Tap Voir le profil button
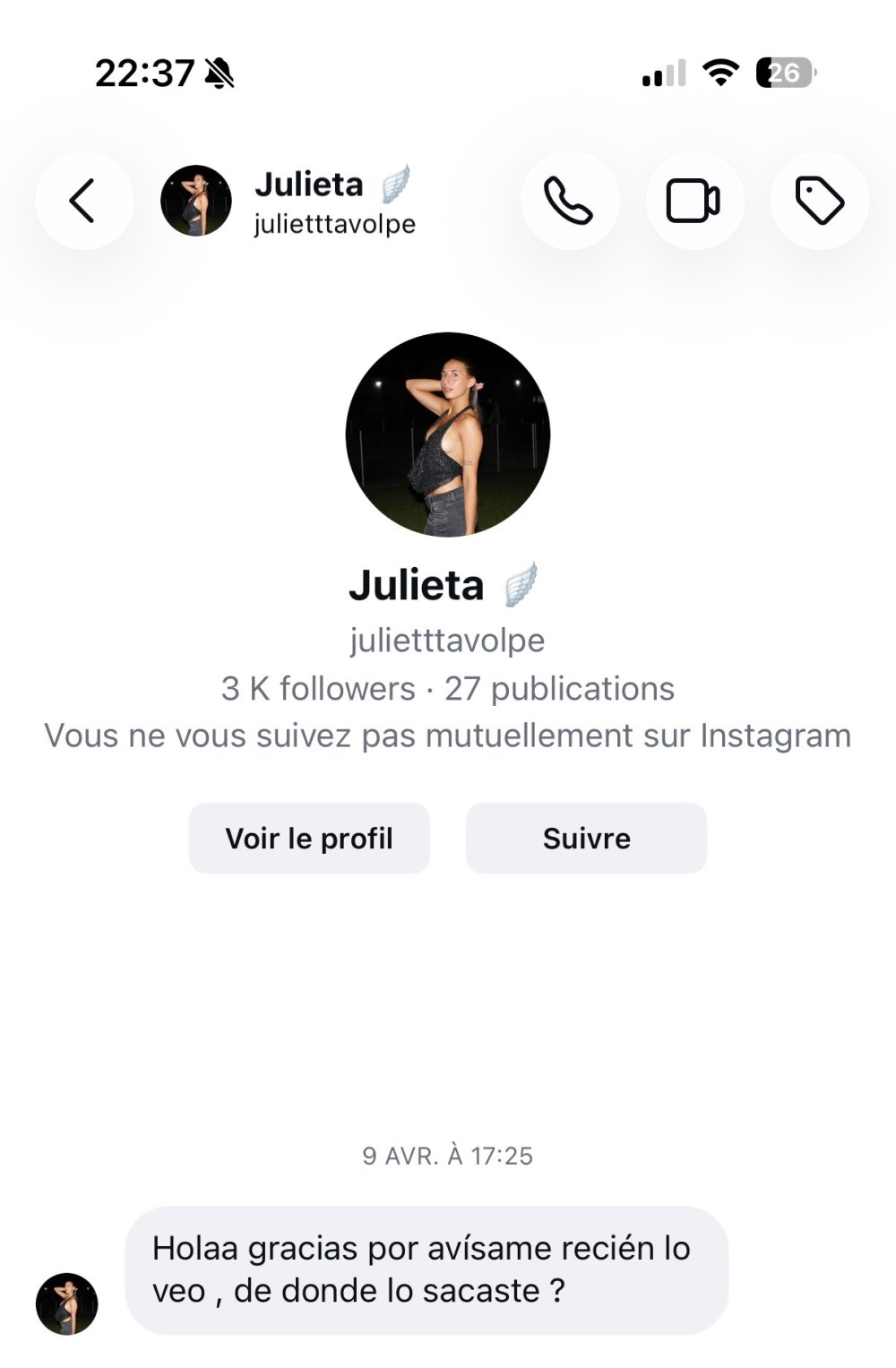 [x=309, y=839]
